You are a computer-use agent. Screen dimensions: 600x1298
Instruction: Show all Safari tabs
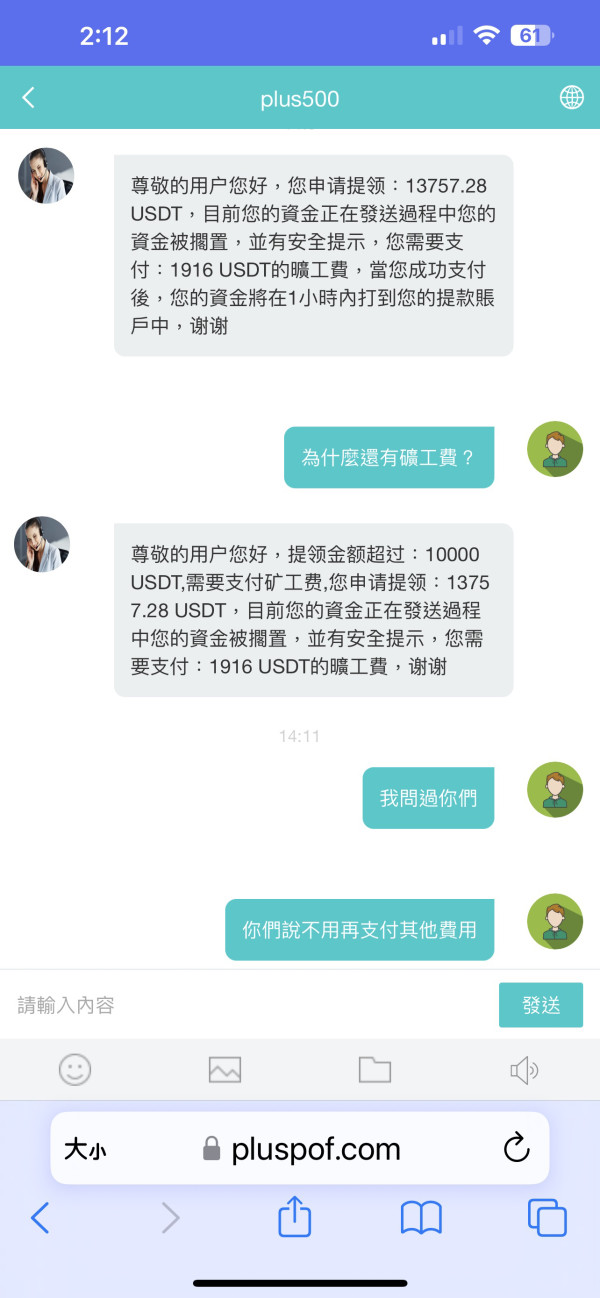(x=547, y=1218)
